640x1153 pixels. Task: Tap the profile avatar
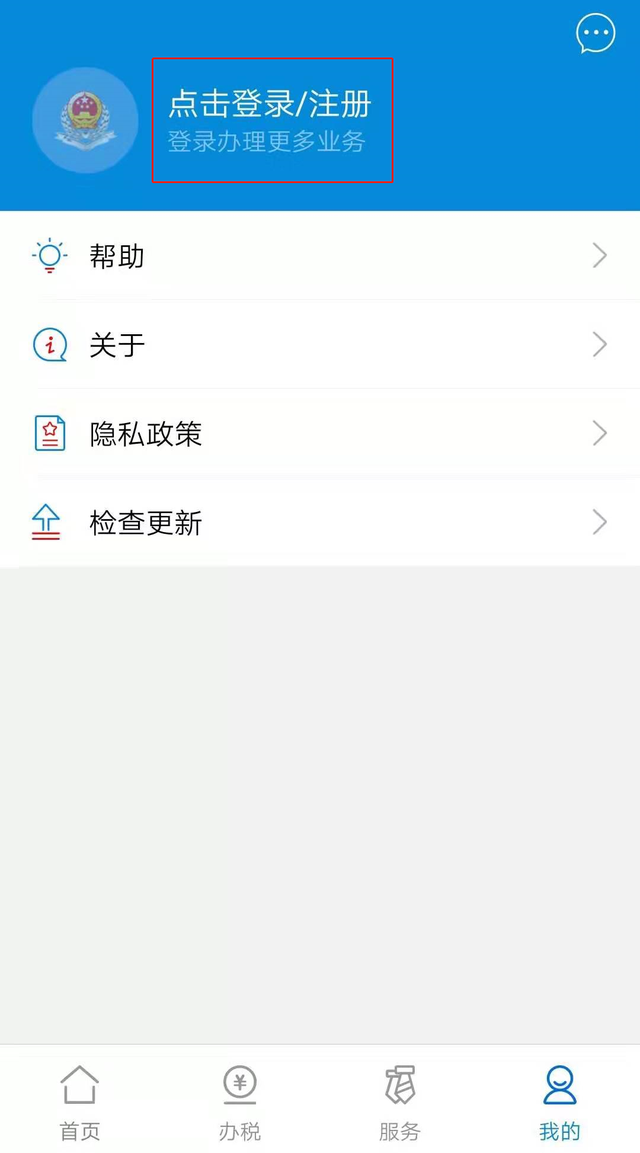[85, 120]
